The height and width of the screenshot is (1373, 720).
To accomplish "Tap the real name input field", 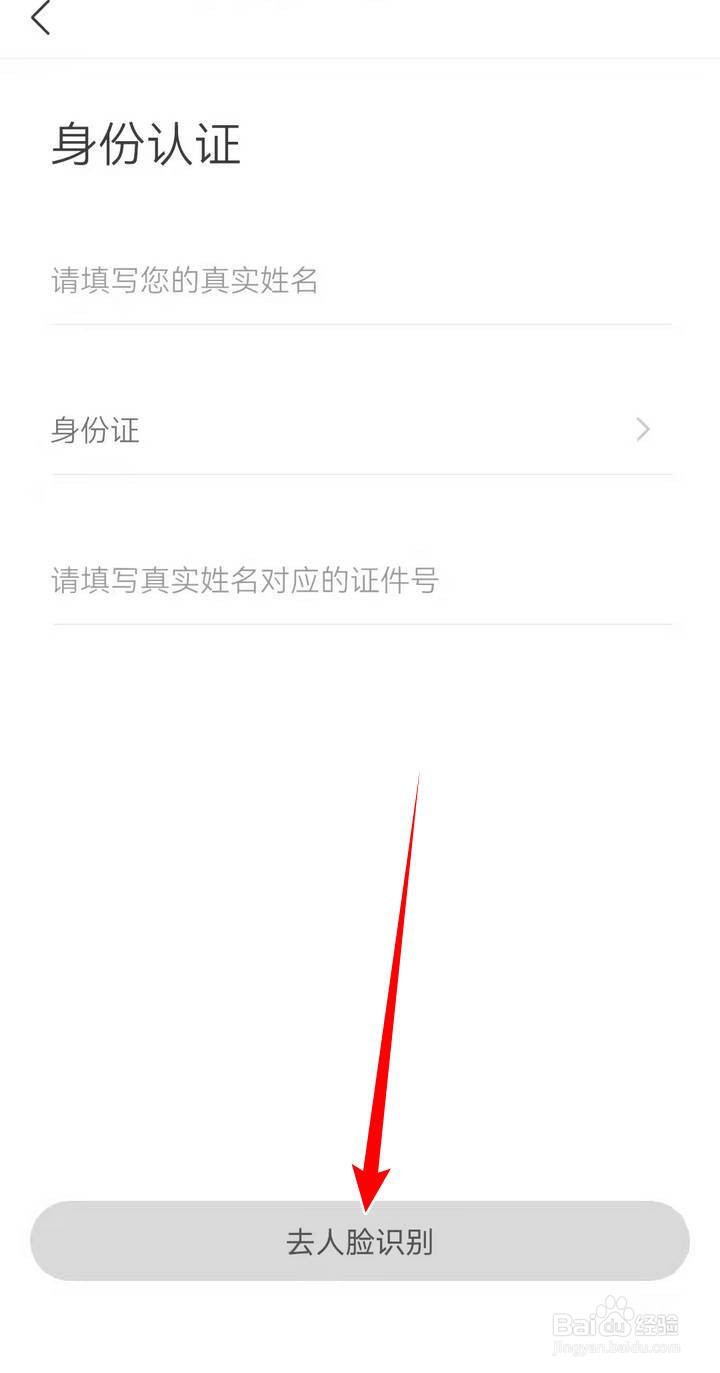I will point(360,282).
